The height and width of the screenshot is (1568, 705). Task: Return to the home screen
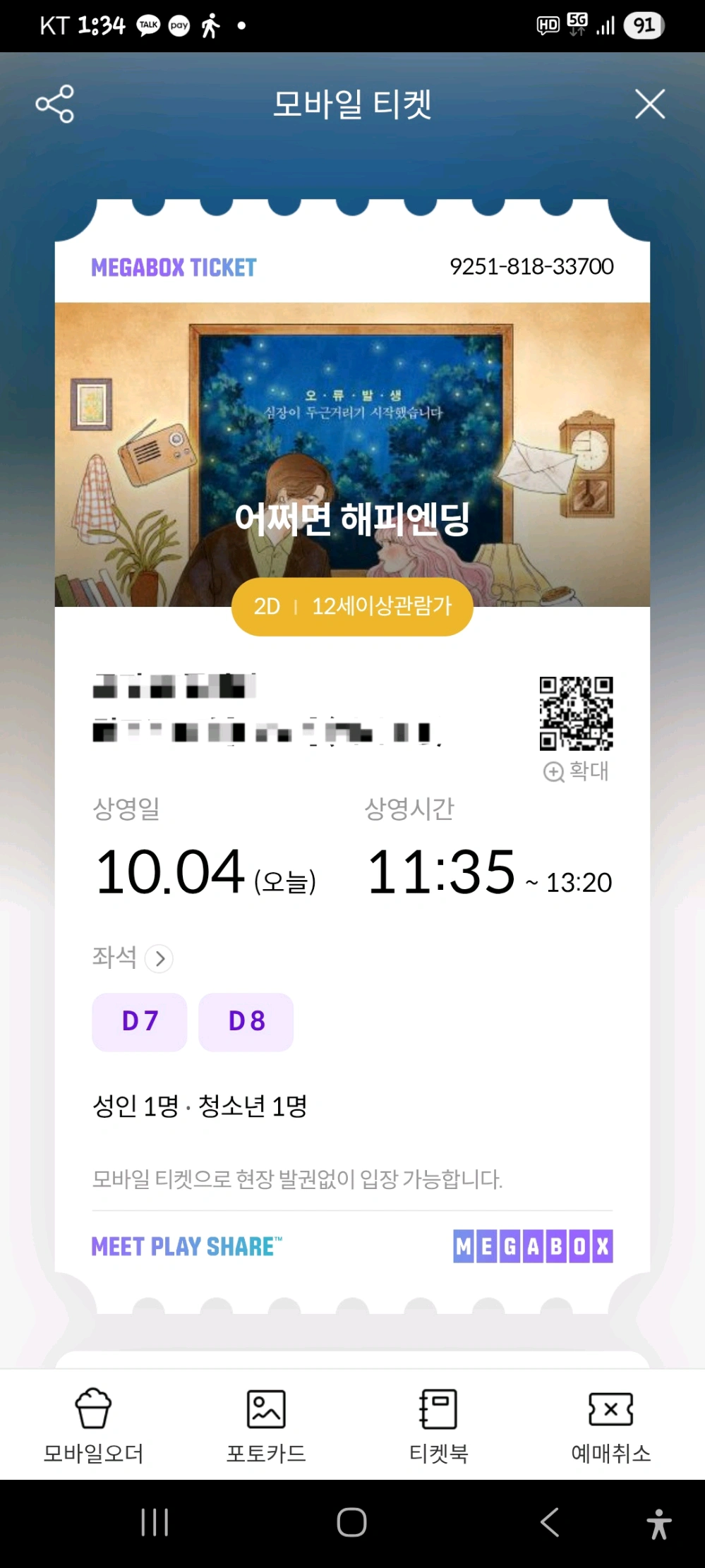pyautogui.click(x=351, y=1522)
